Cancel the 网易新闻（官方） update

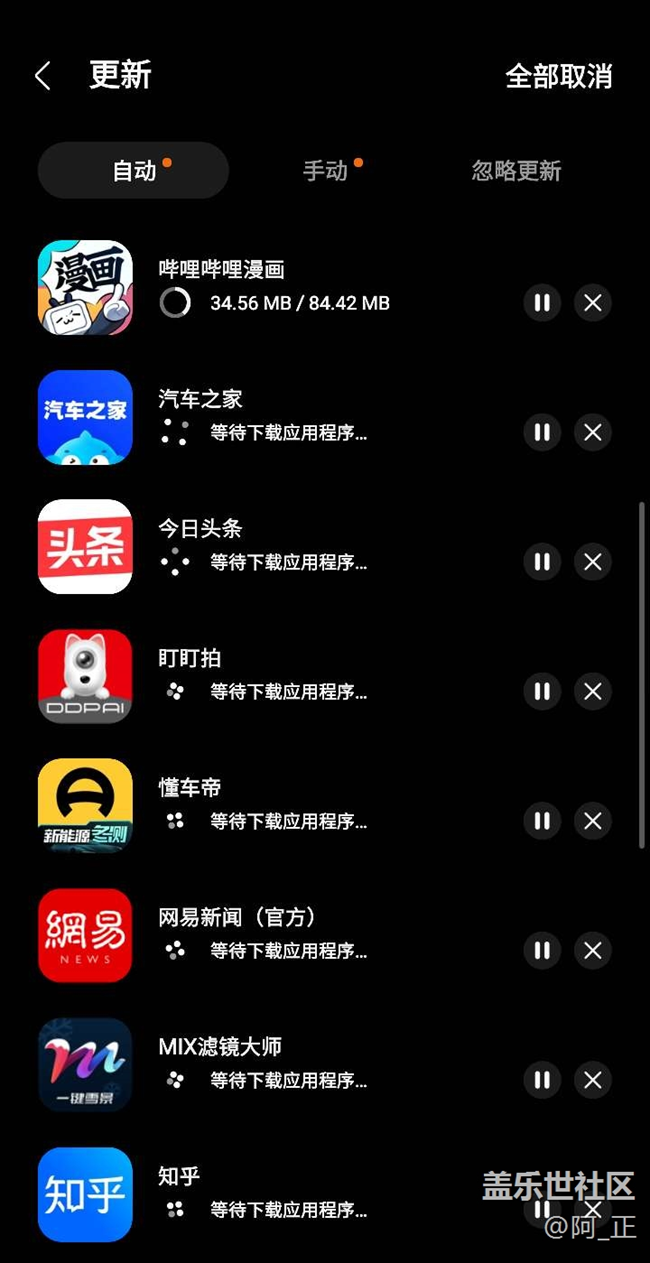(x=593, y=950)
